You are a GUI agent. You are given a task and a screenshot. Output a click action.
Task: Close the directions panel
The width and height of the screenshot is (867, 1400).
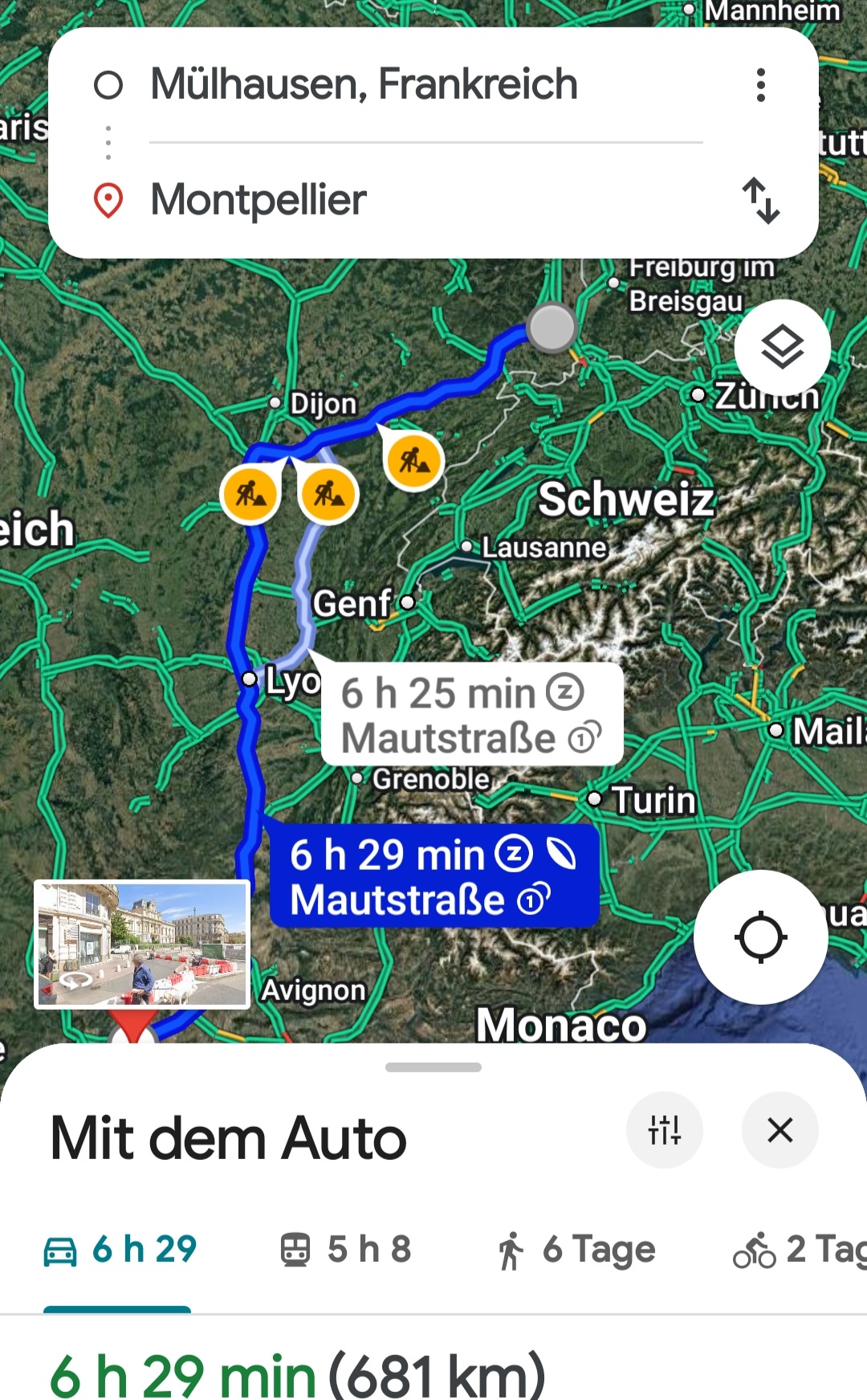779,1129
